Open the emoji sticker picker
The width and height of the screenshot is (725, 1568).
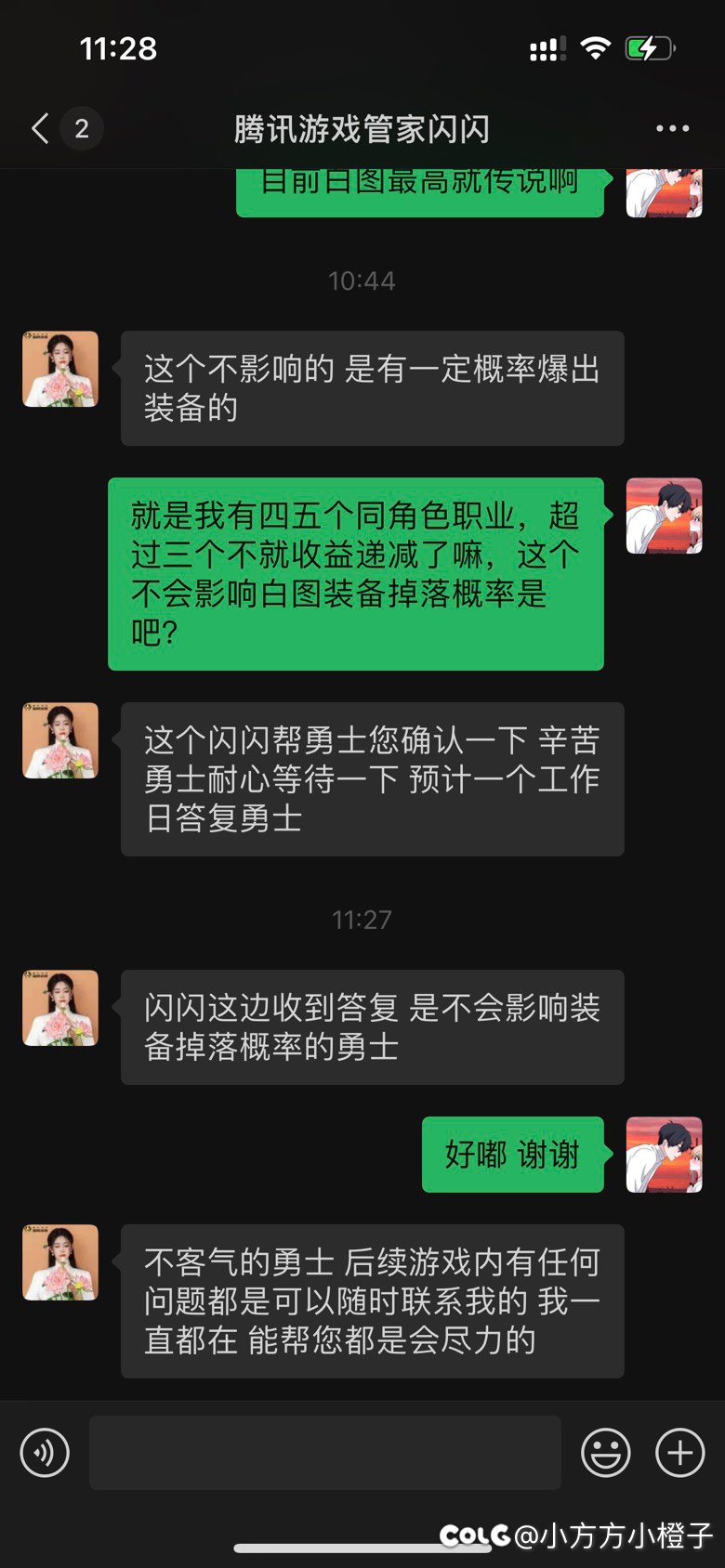click(x=606, y=1452)
